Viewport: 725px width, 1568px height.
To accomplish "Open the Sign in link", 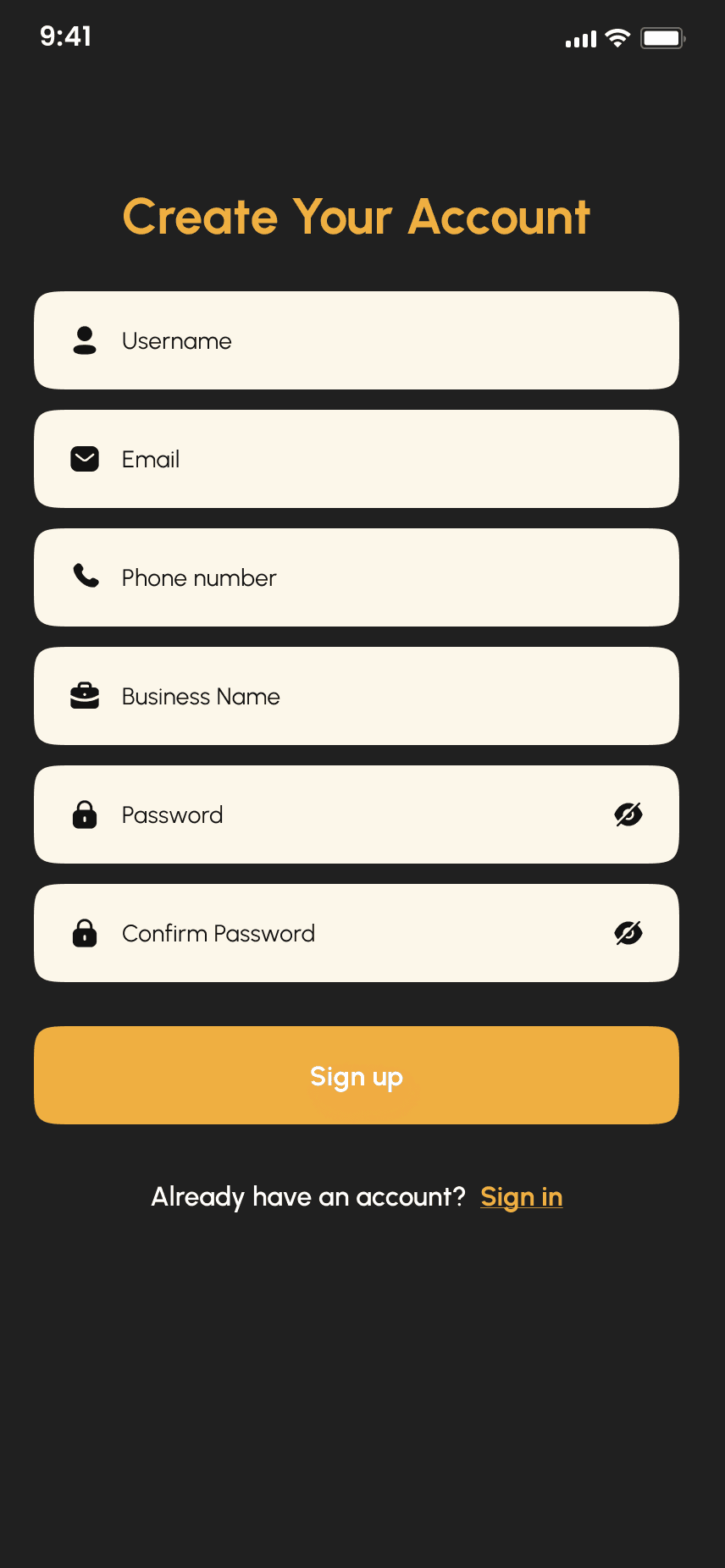I will tap(521, 1196).
